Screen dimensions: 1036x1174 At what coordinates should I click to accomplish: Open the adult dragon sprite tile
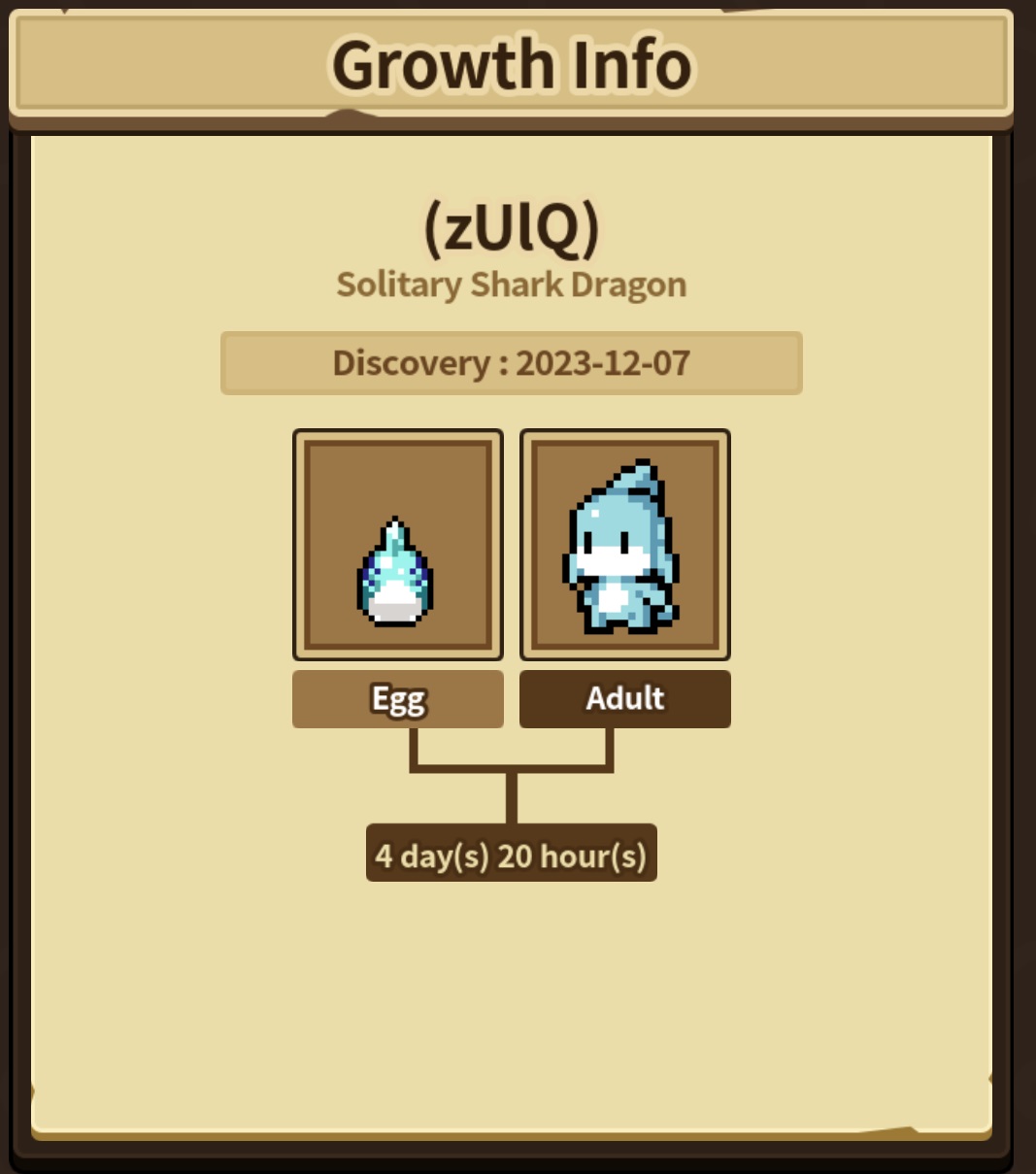tap(624, 545)
